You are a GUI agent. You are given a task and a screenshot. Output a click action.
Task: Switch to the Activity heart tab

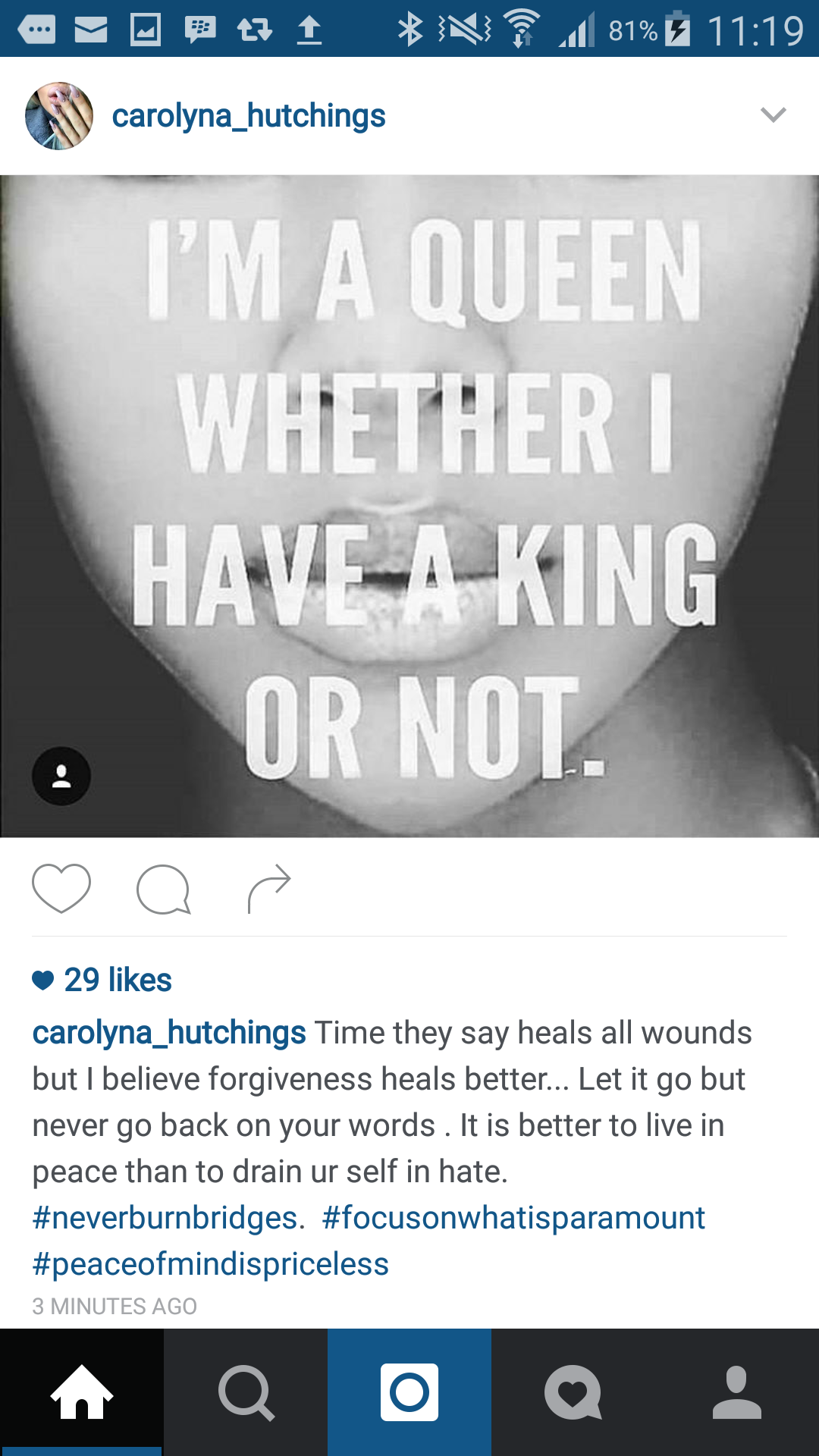pyautogui.click(x=573, y=1392)
